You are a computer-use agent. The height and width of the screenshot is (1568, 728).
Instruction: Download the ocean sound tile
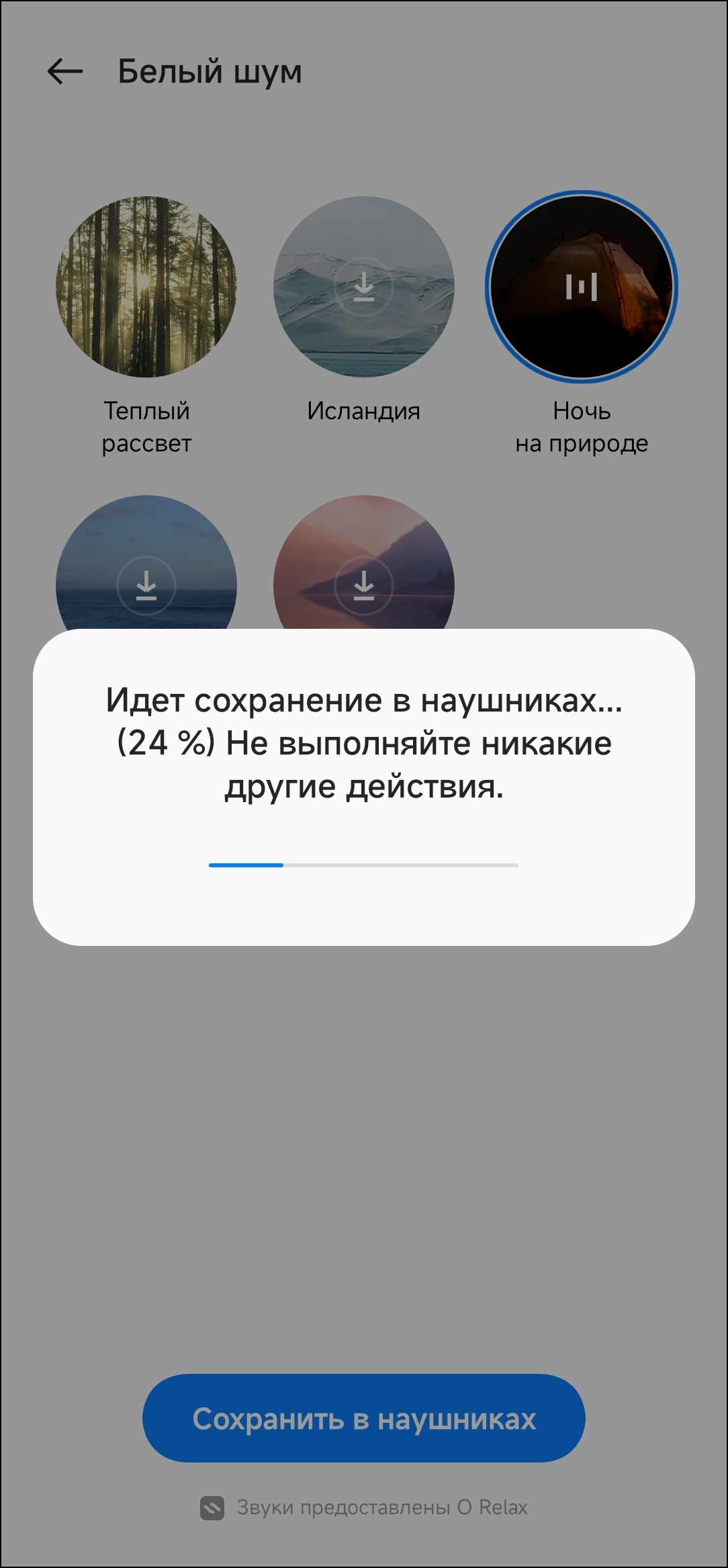tap(146, 586)
